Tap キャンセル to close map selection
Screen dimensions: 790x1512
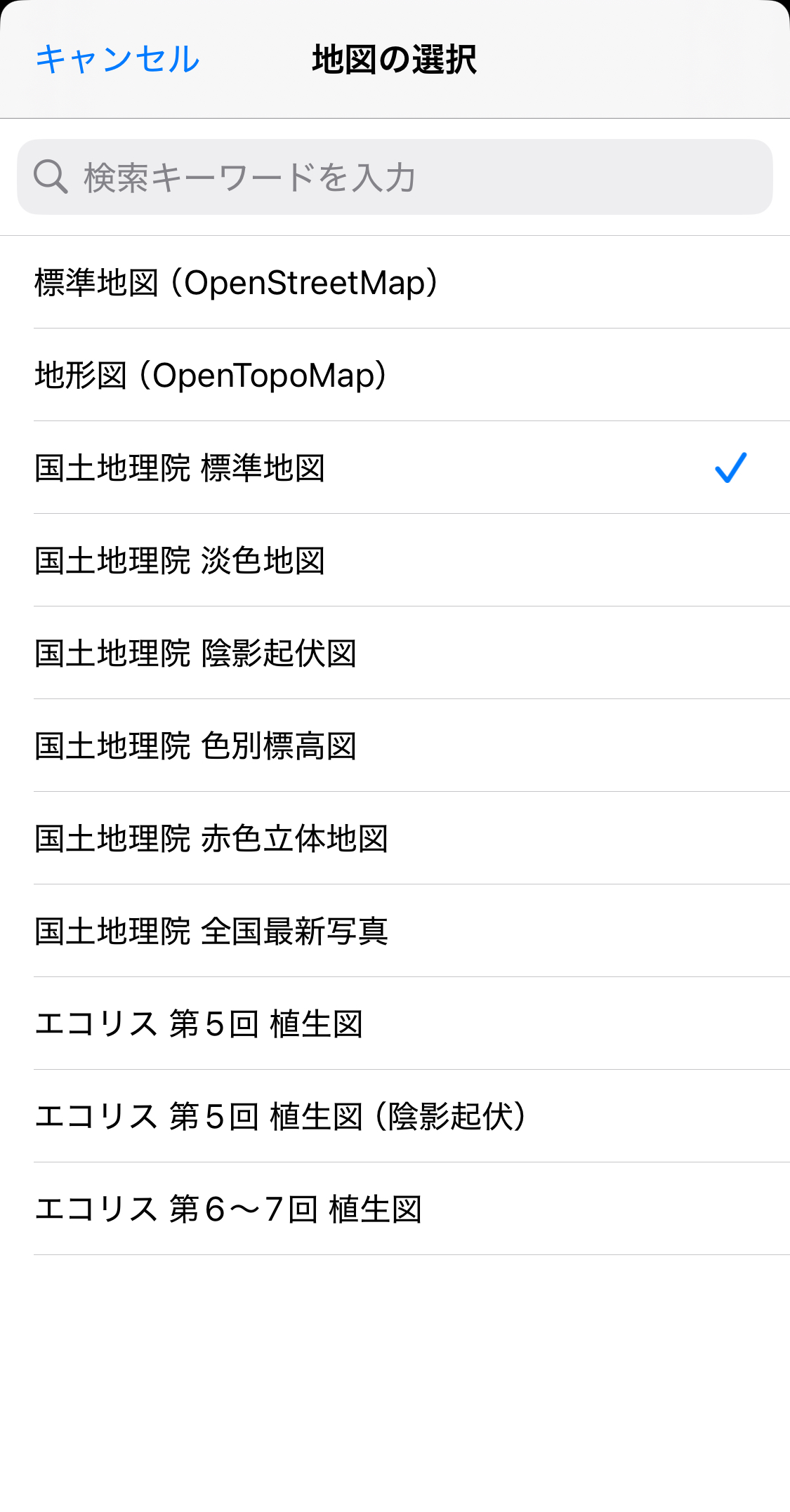(117, 59)
